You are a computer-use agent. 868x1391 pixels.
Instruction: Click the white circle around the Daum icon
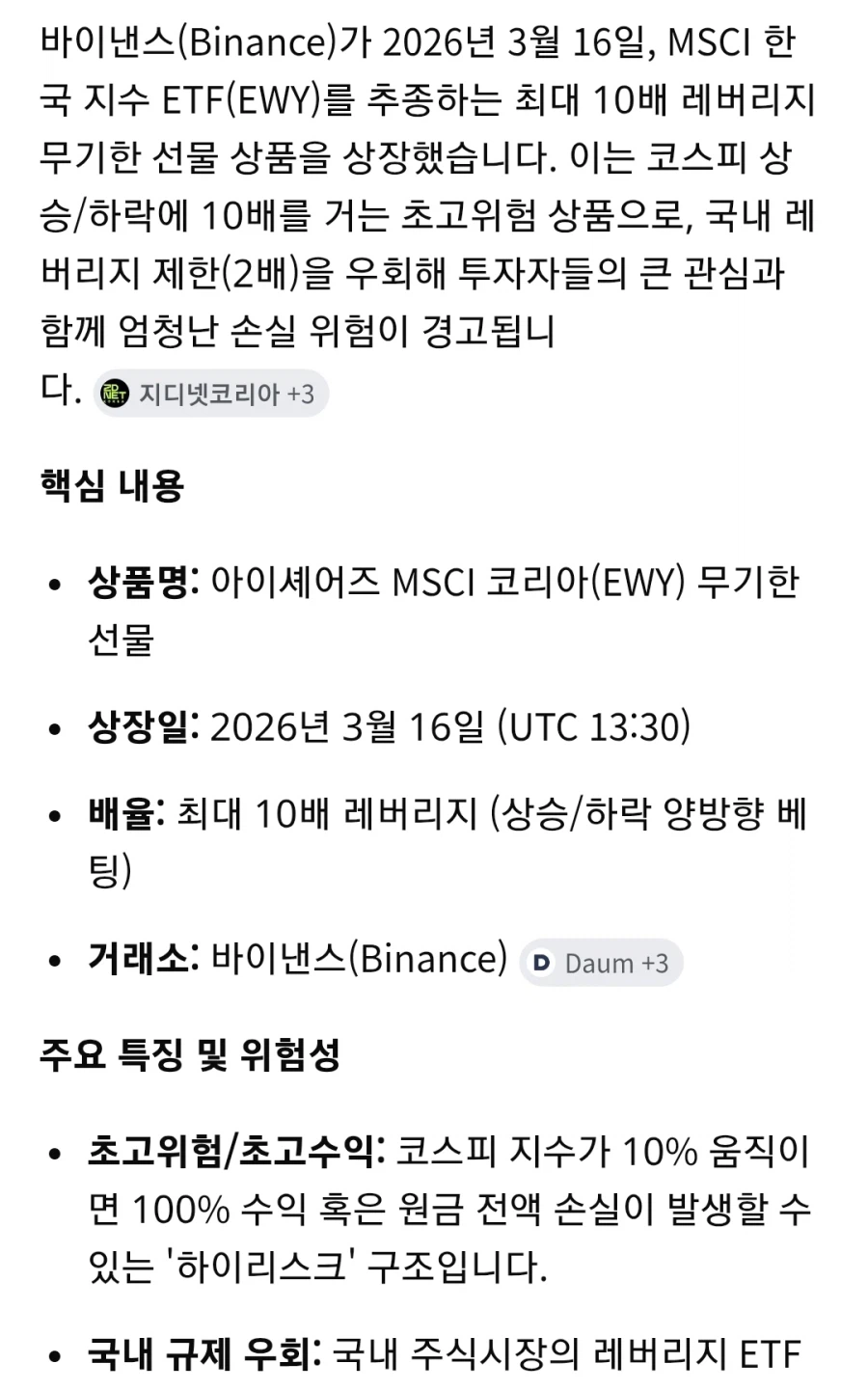click(543, 962)
